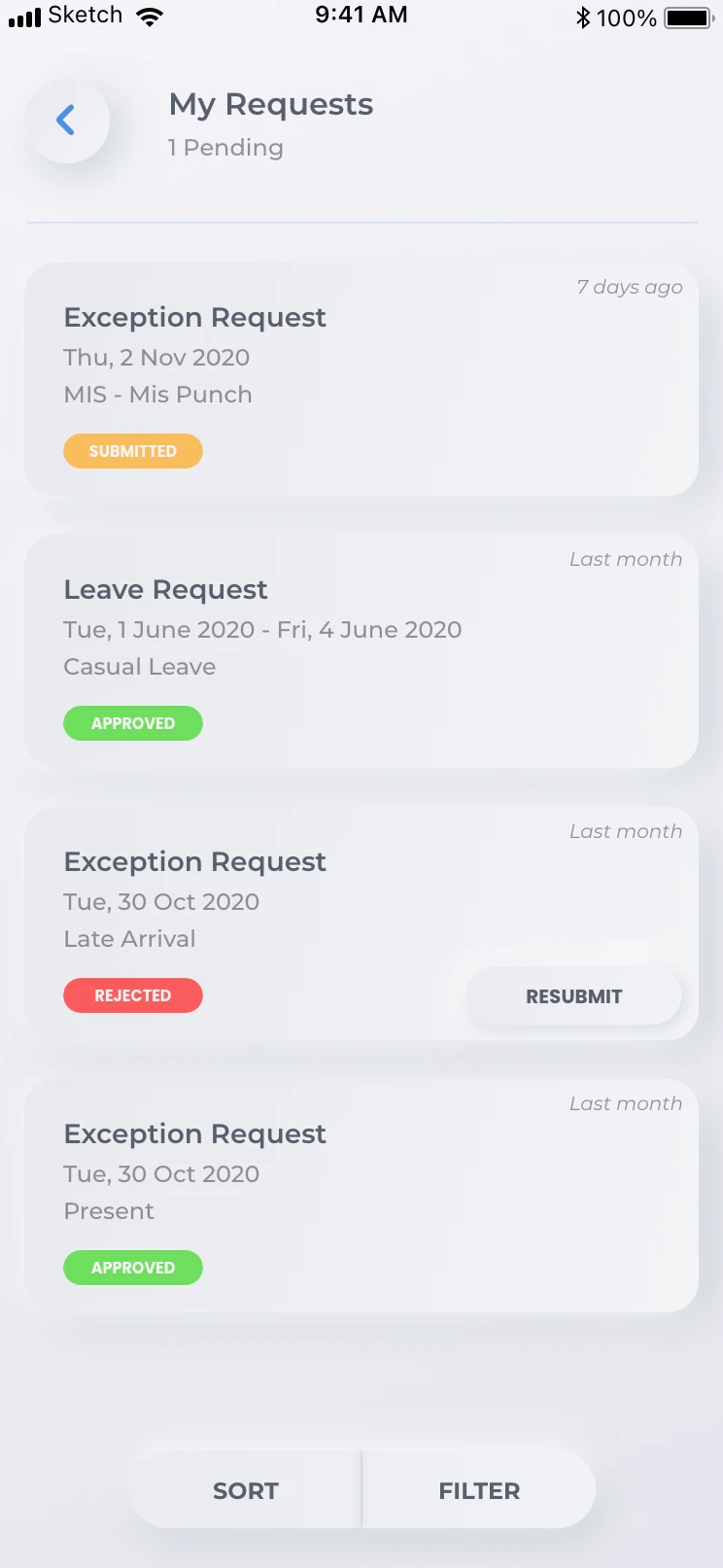
Task: Open the Present exception request card
Action: [x=361, y=1196]
